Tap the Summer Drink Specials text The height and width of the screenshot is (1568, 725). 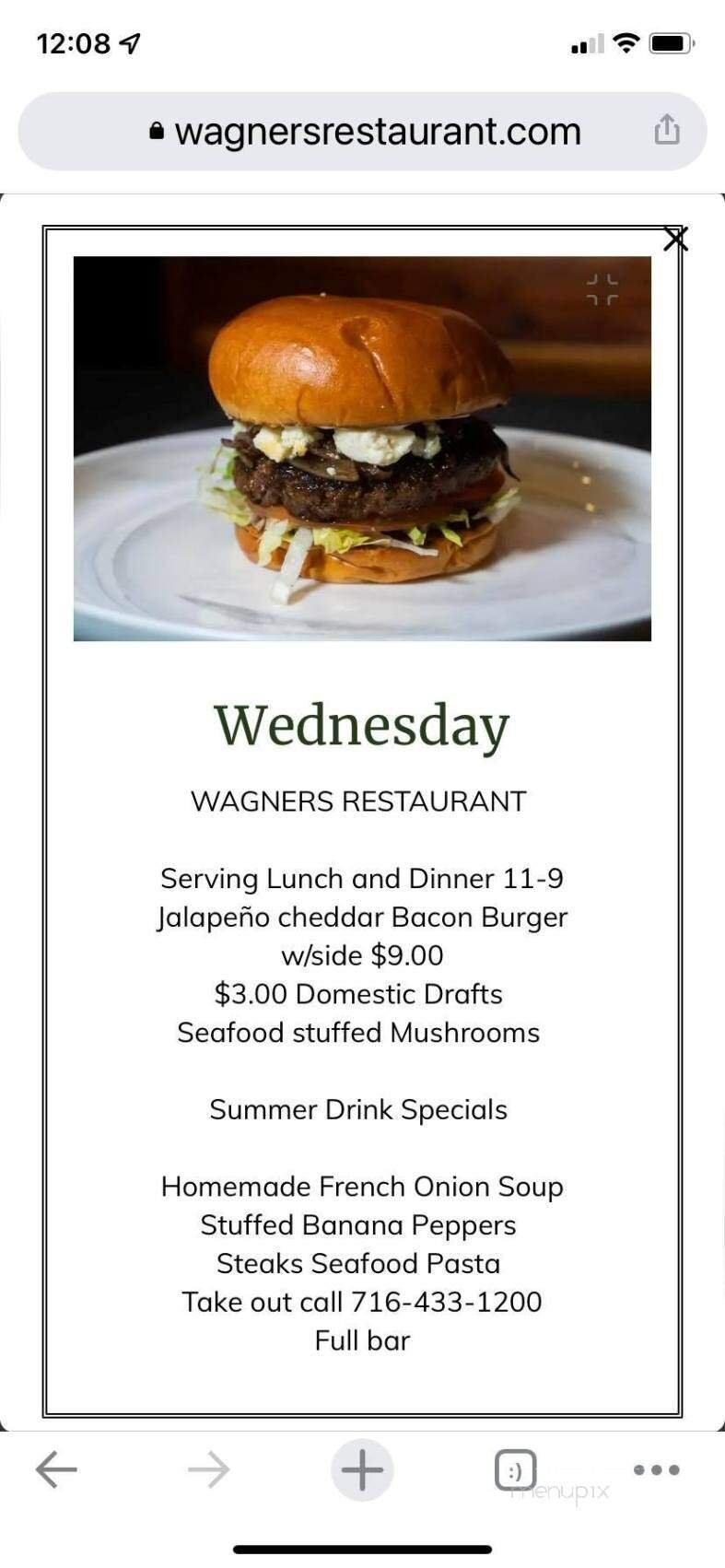[x=358, y=1109]
